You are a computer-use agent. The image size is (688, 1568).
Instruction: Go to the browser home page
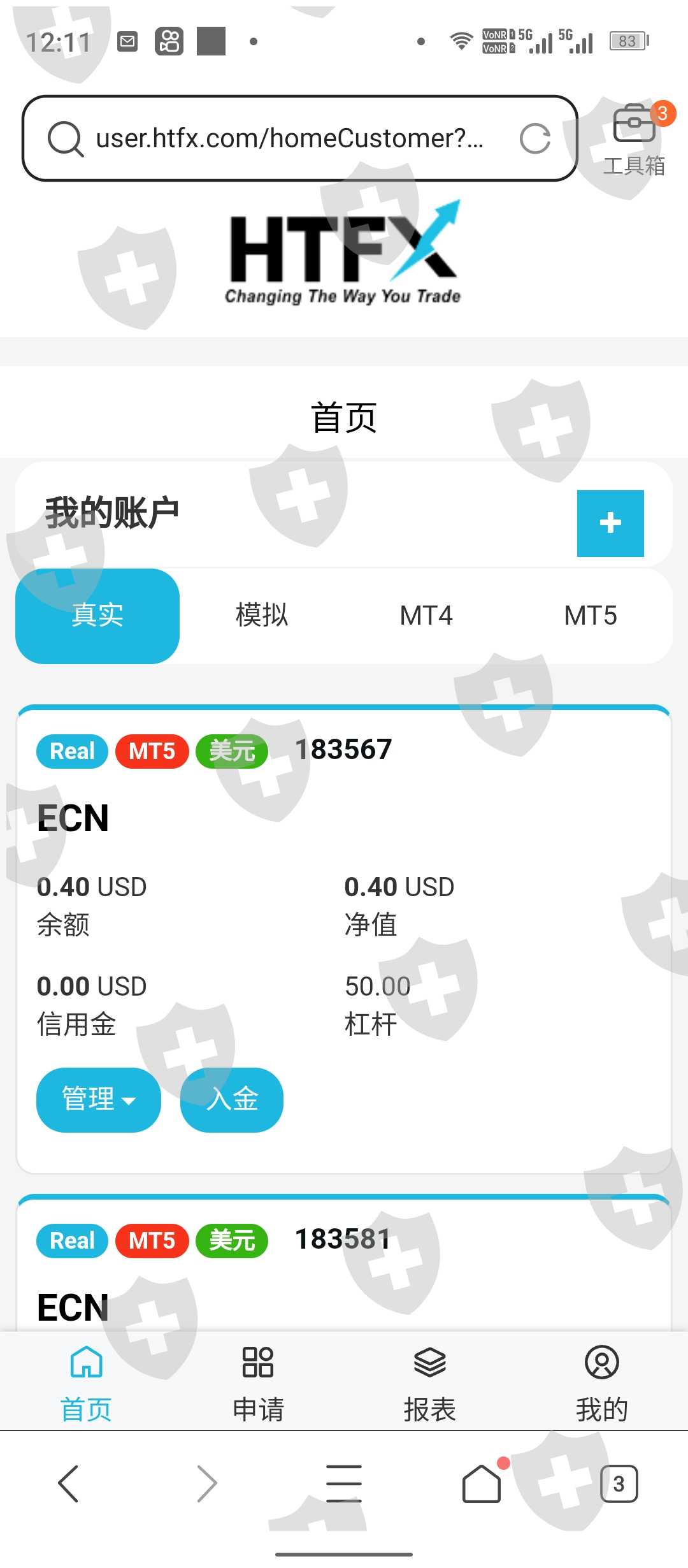pos(482,1483)
